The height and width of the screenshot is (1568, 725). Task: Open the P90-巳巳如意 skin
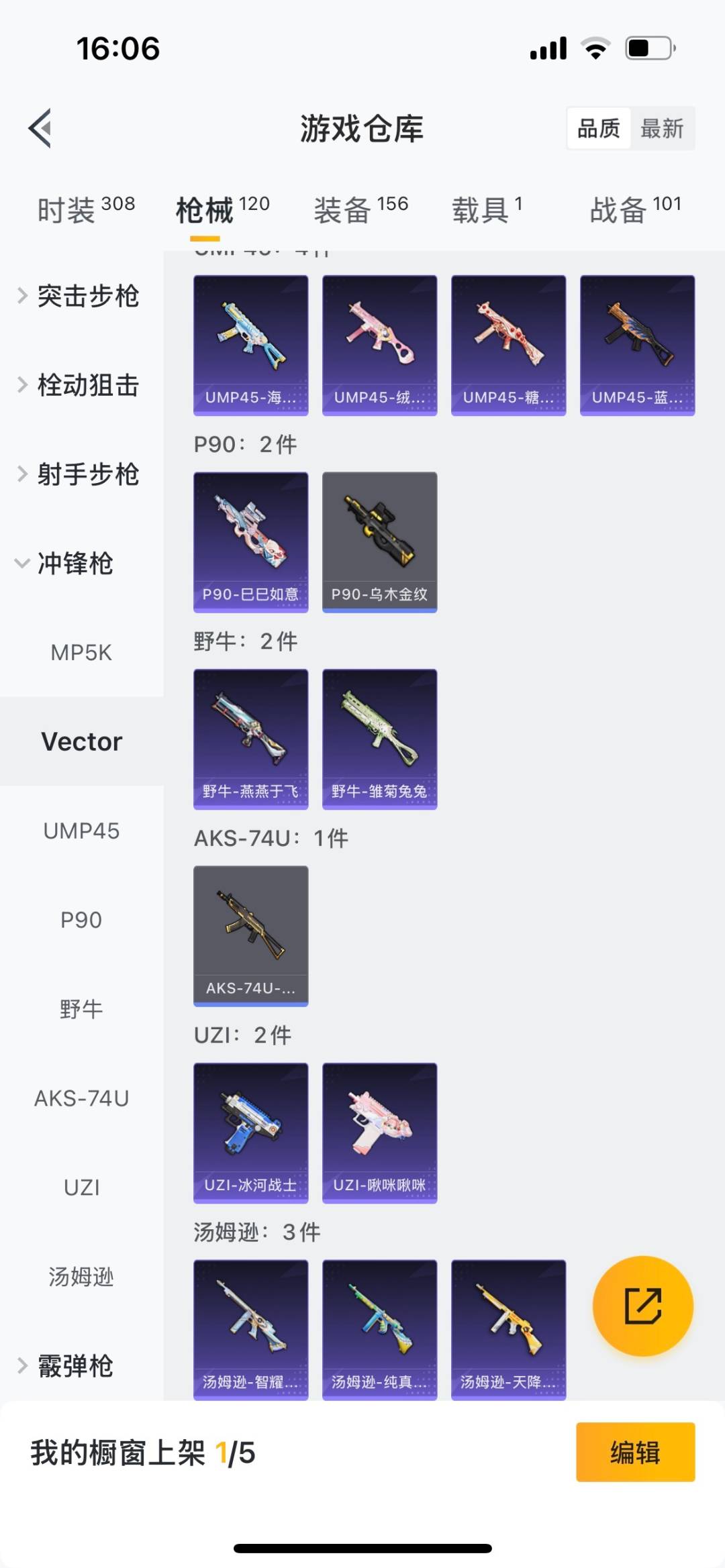point(251,541)
